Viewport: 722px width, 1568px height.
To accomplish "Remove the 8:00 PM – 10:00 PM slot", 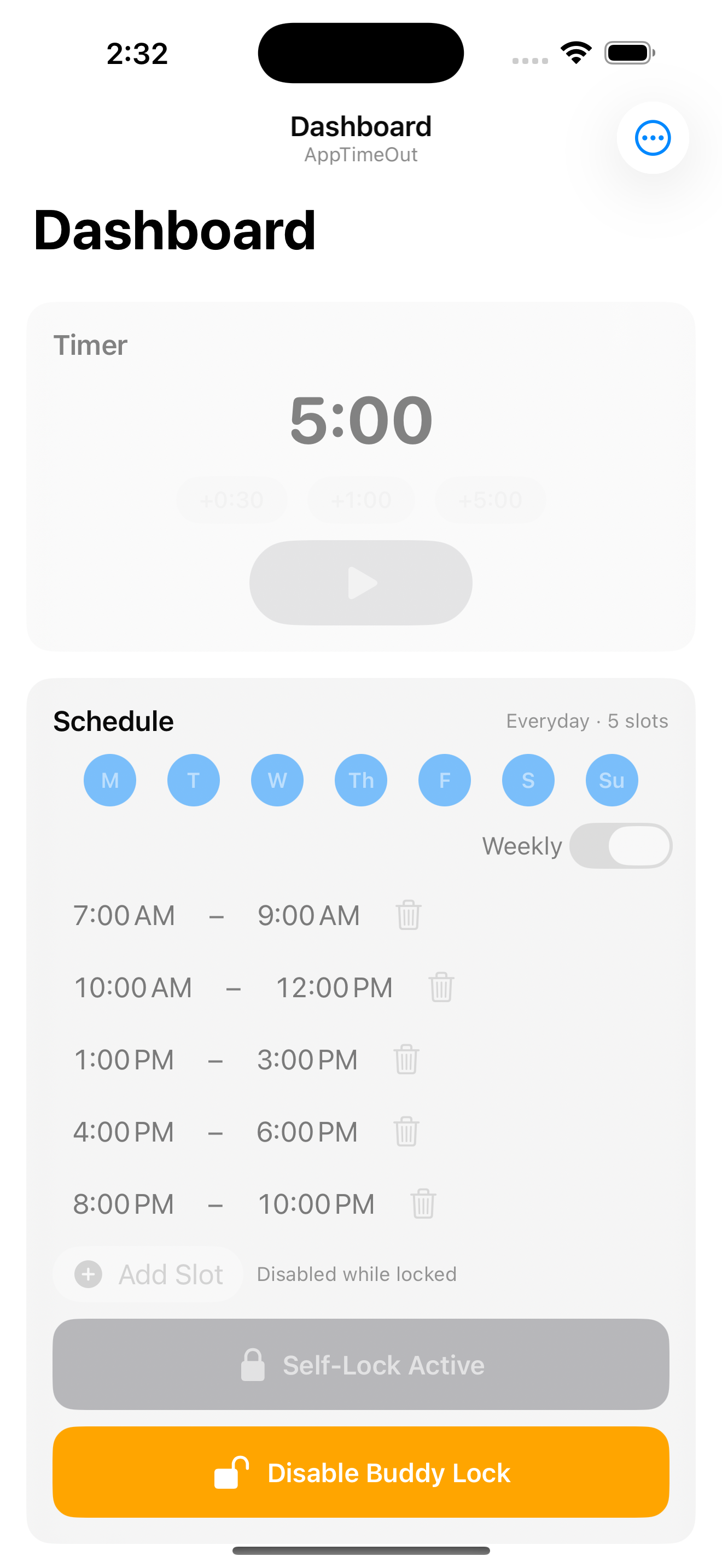I will (423, 1203).
